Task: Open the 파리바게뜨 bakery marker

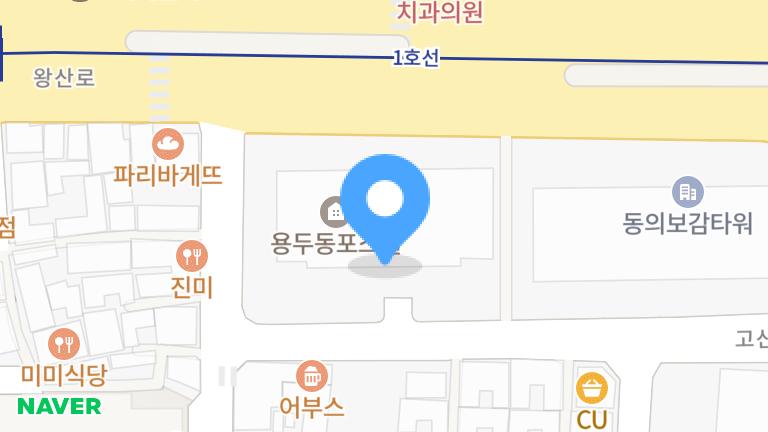Action: coord(167,145)
